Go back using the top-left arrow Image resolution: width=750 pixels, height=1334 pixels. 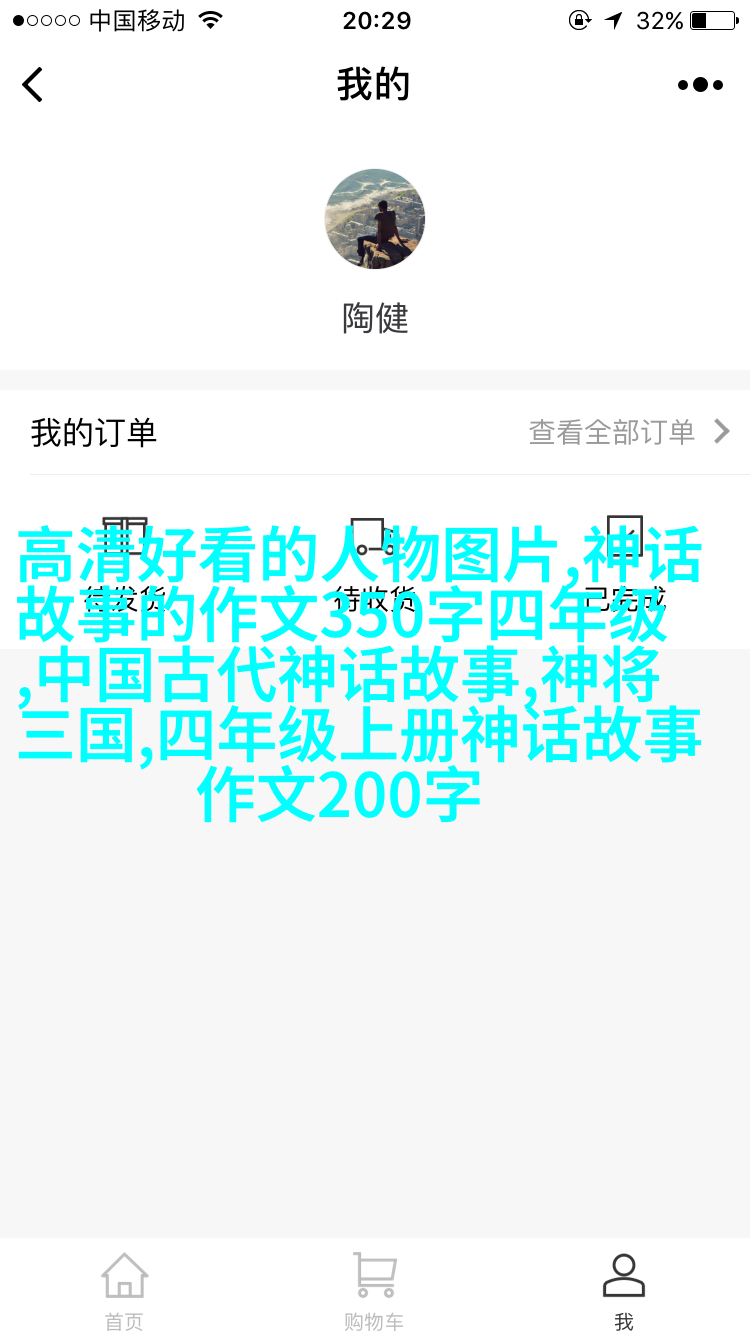point(33,85)
